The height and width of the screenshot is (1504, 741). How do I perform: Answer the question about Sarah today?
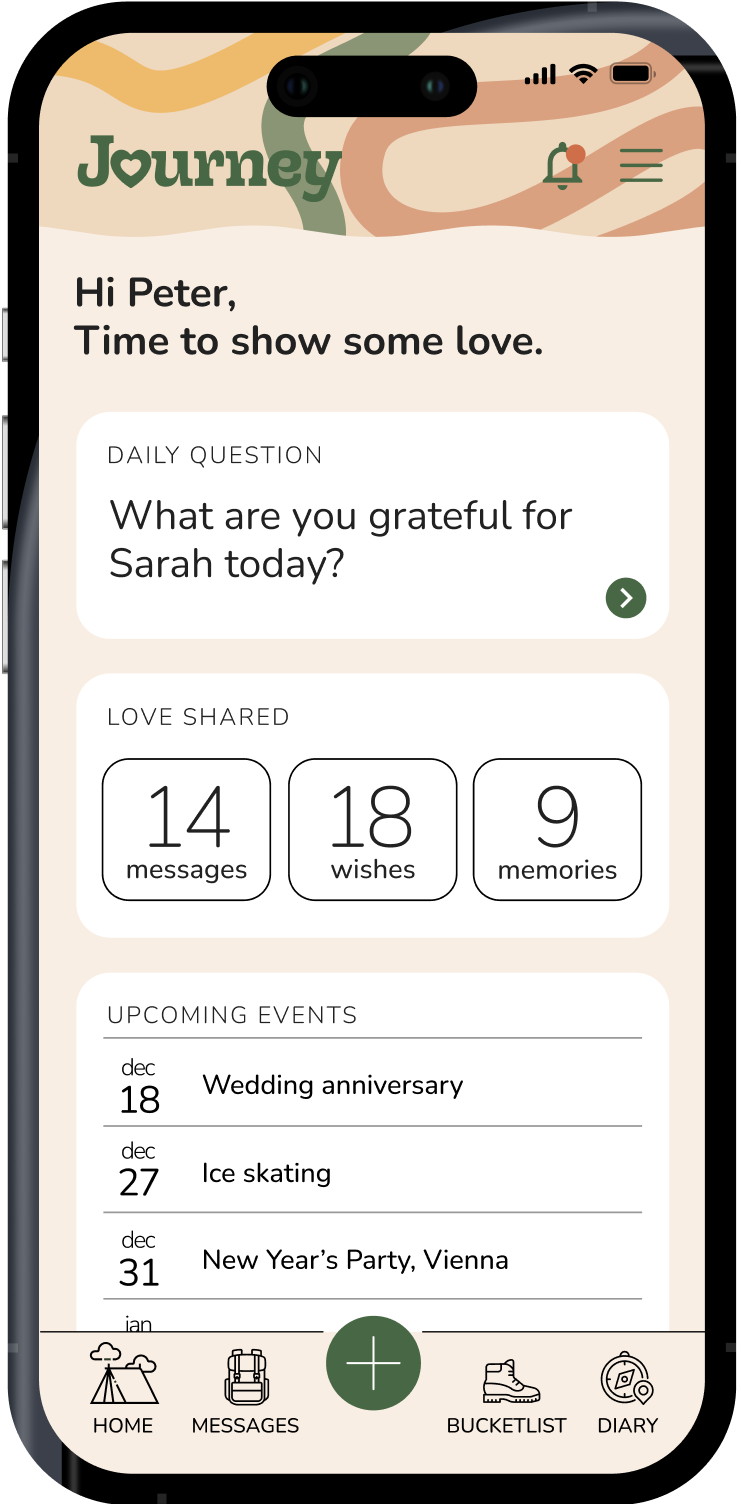click(x=340, y=538)
